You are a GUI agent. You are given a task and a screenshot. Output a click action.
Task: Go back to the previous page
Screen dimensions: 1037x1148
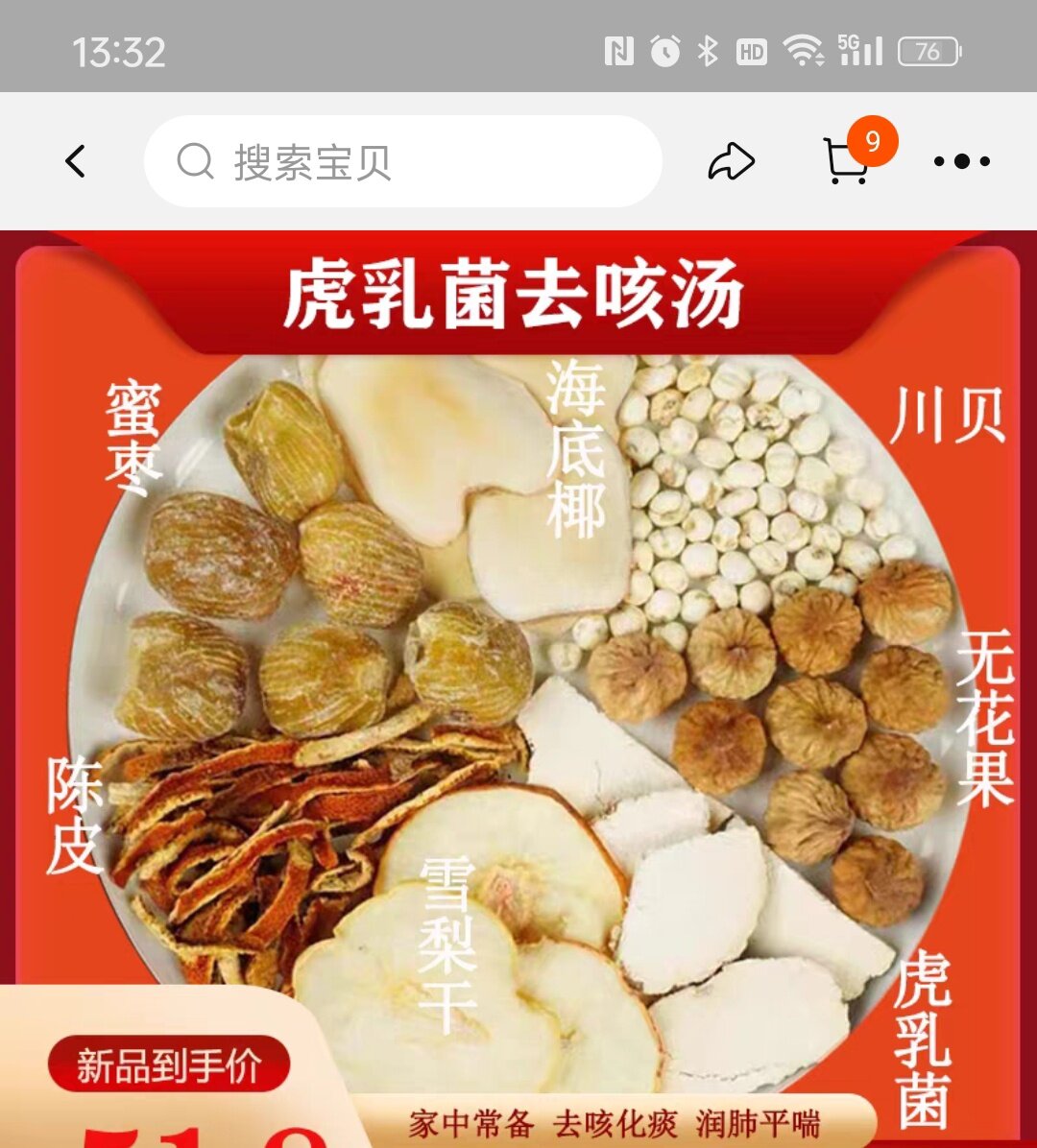point(76,161)
